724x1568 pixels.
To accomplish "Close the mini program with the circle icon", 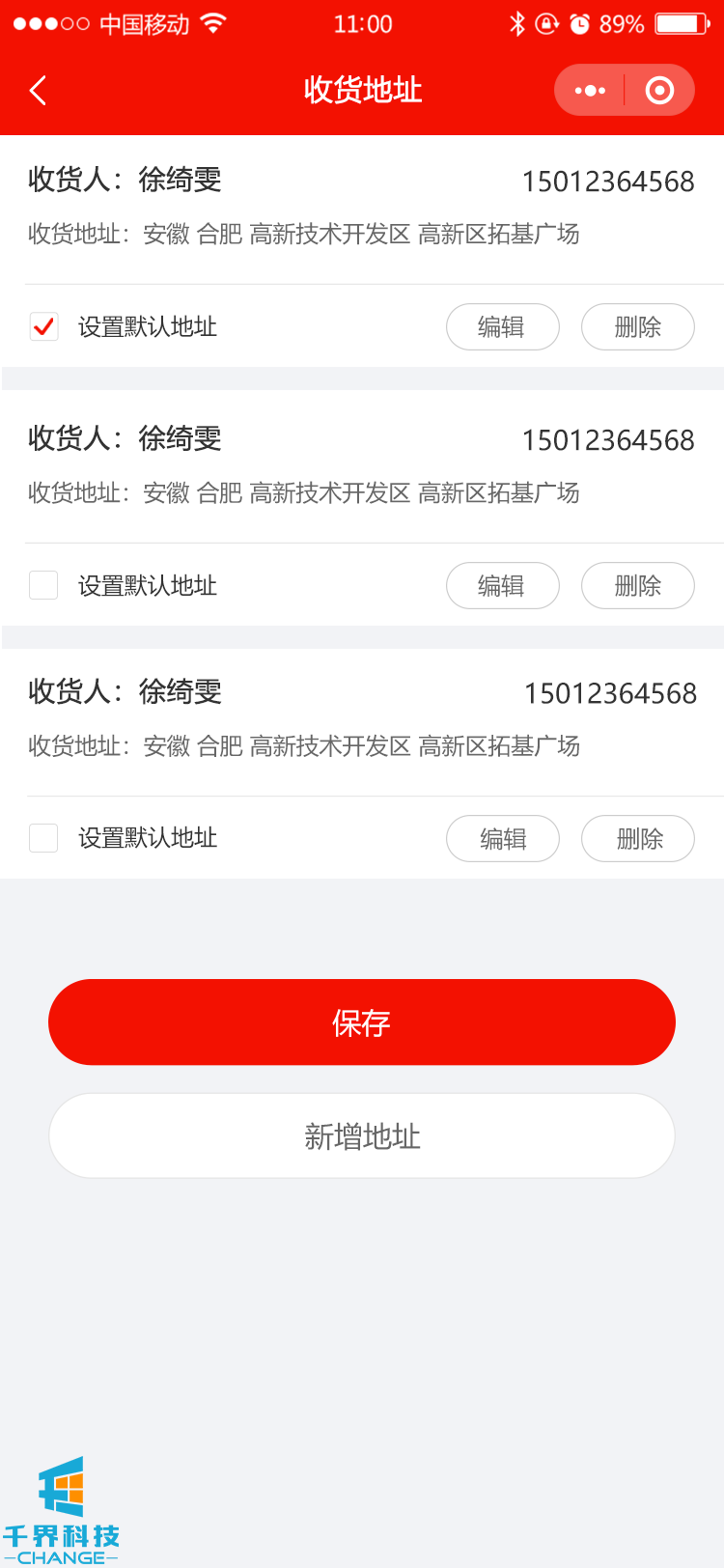I will [x=659, y=91].
